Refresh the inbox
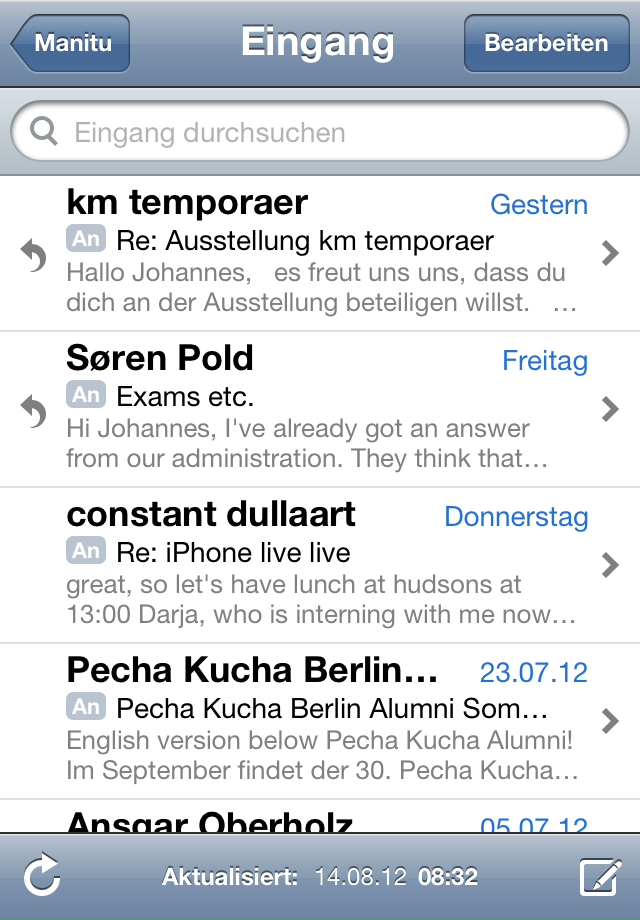The width and height of the screenshot is (640, 920). [x=42, y=878]
